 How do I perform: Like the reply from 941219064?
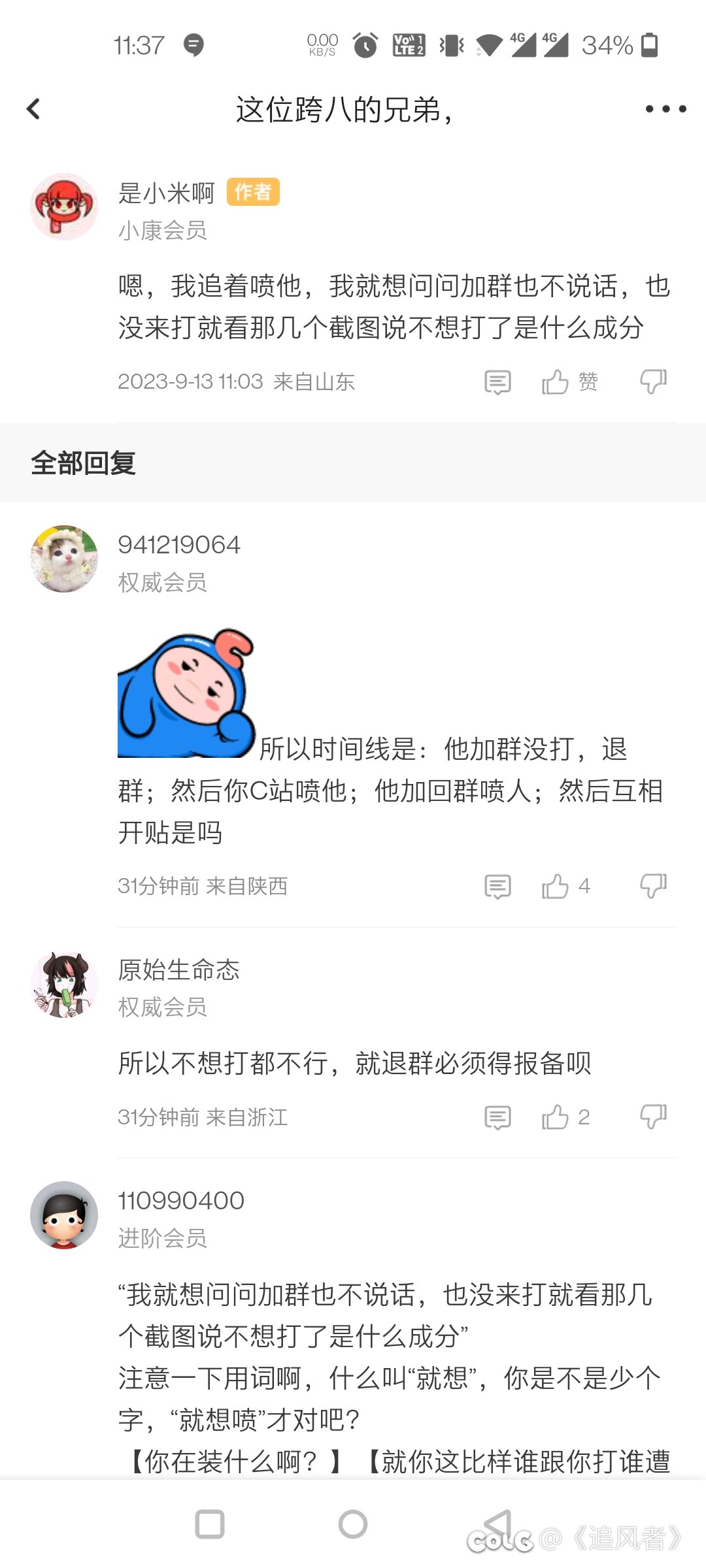click(x=566, y=887)
